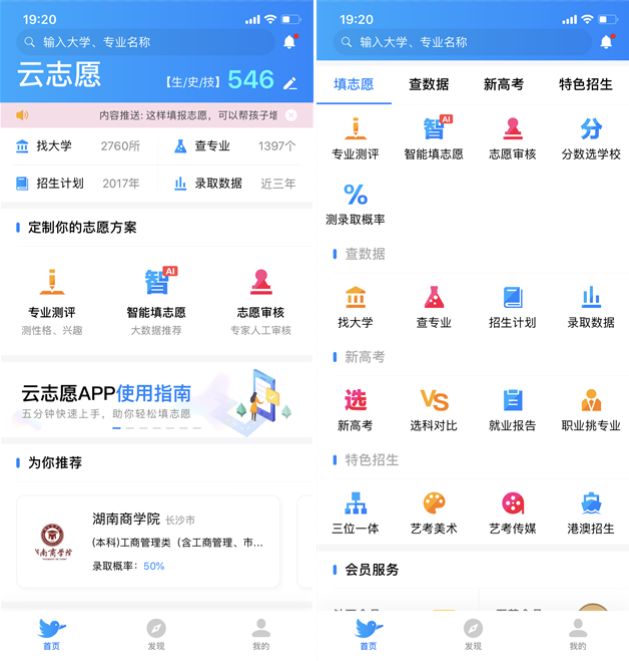Image resolution: width=629 pixels, height=661 pixels.
Task: Edit the 546 score with the pencil icon
Action: click(291, 83)
